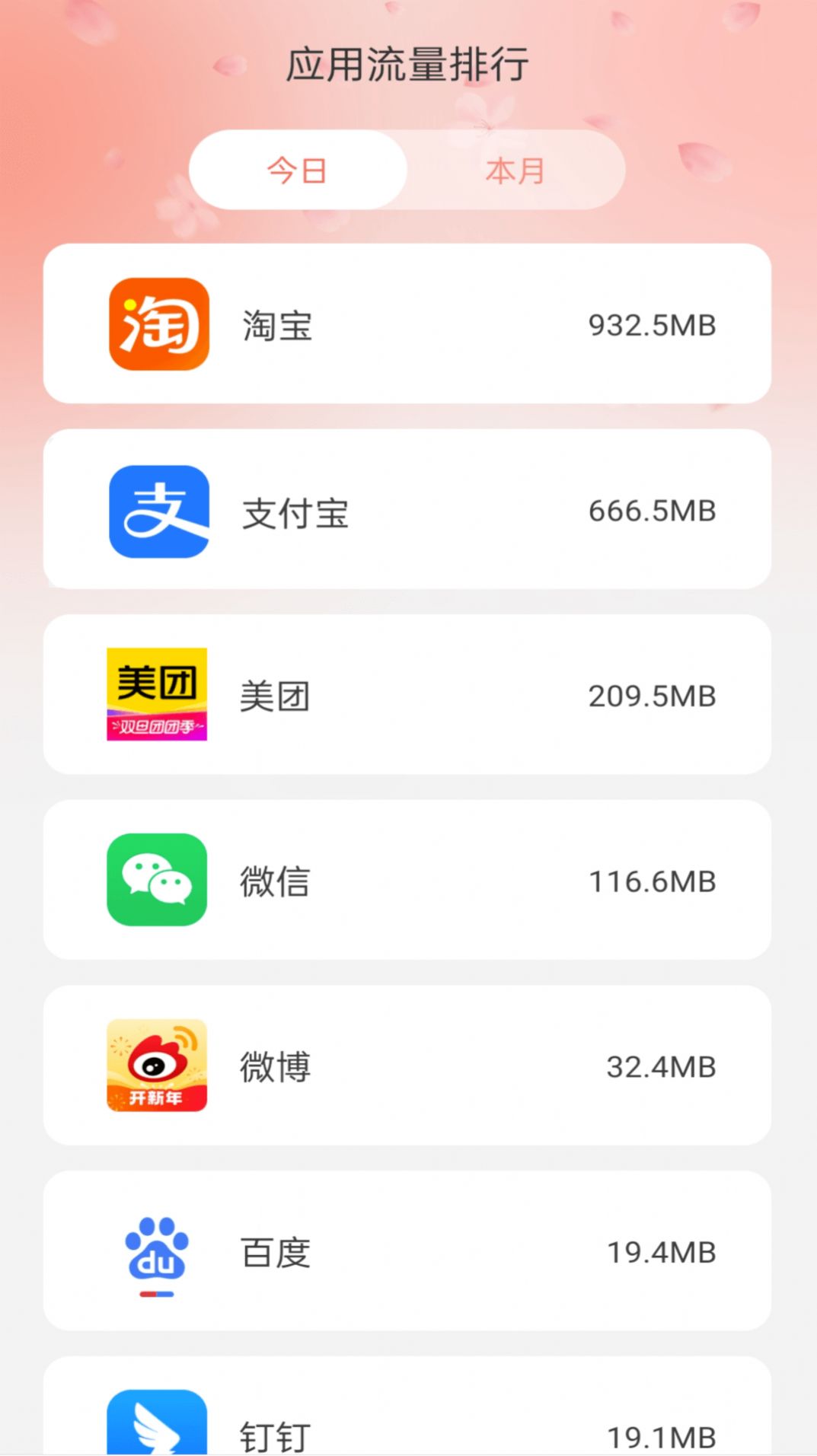The image size is (817, 1456).
Task: Open the 支付宝 traffic entry
Action: tap(408, 511)
